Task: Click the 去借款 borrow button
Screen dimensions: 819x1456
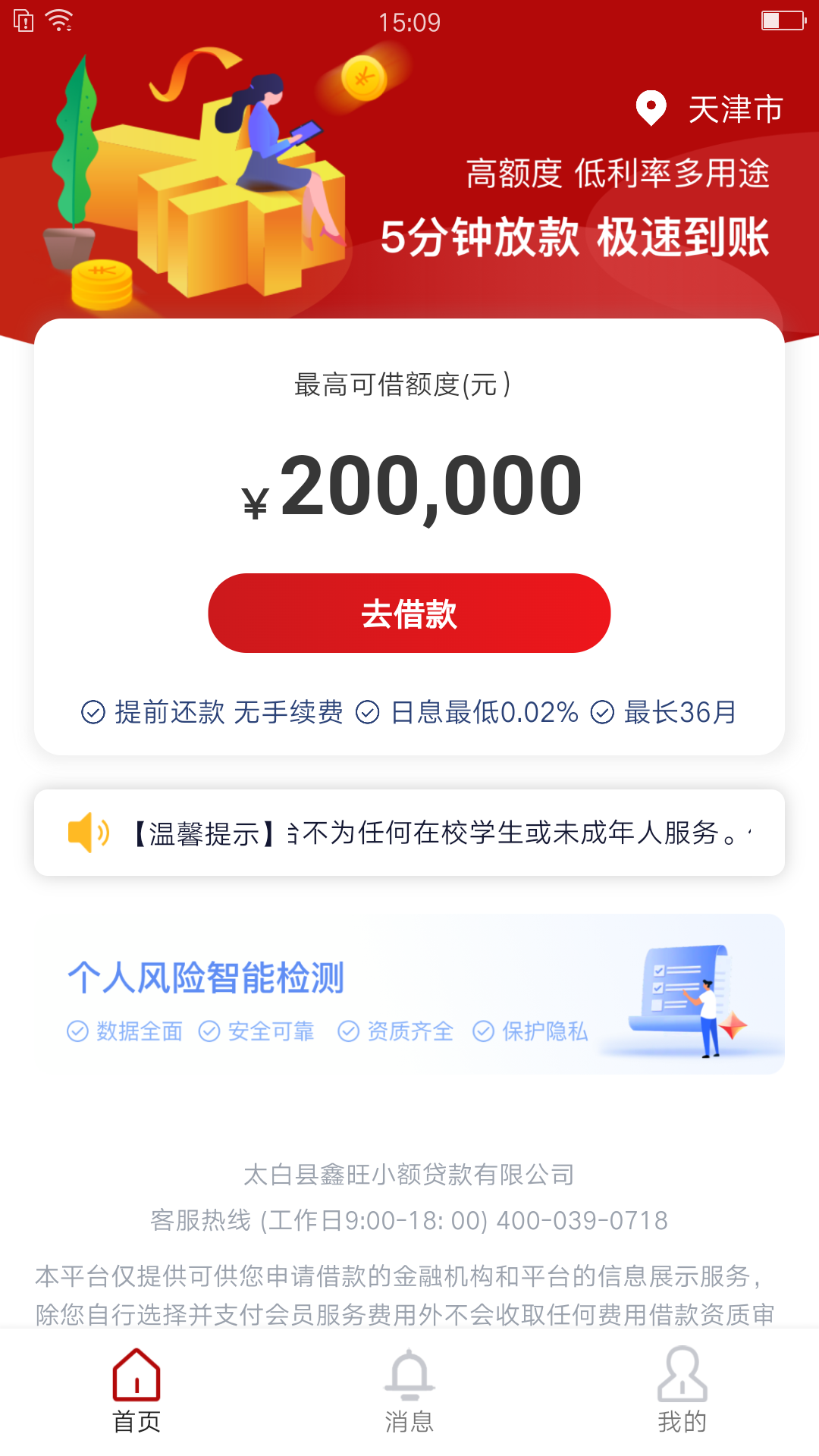Action: (x=409, y=613)
